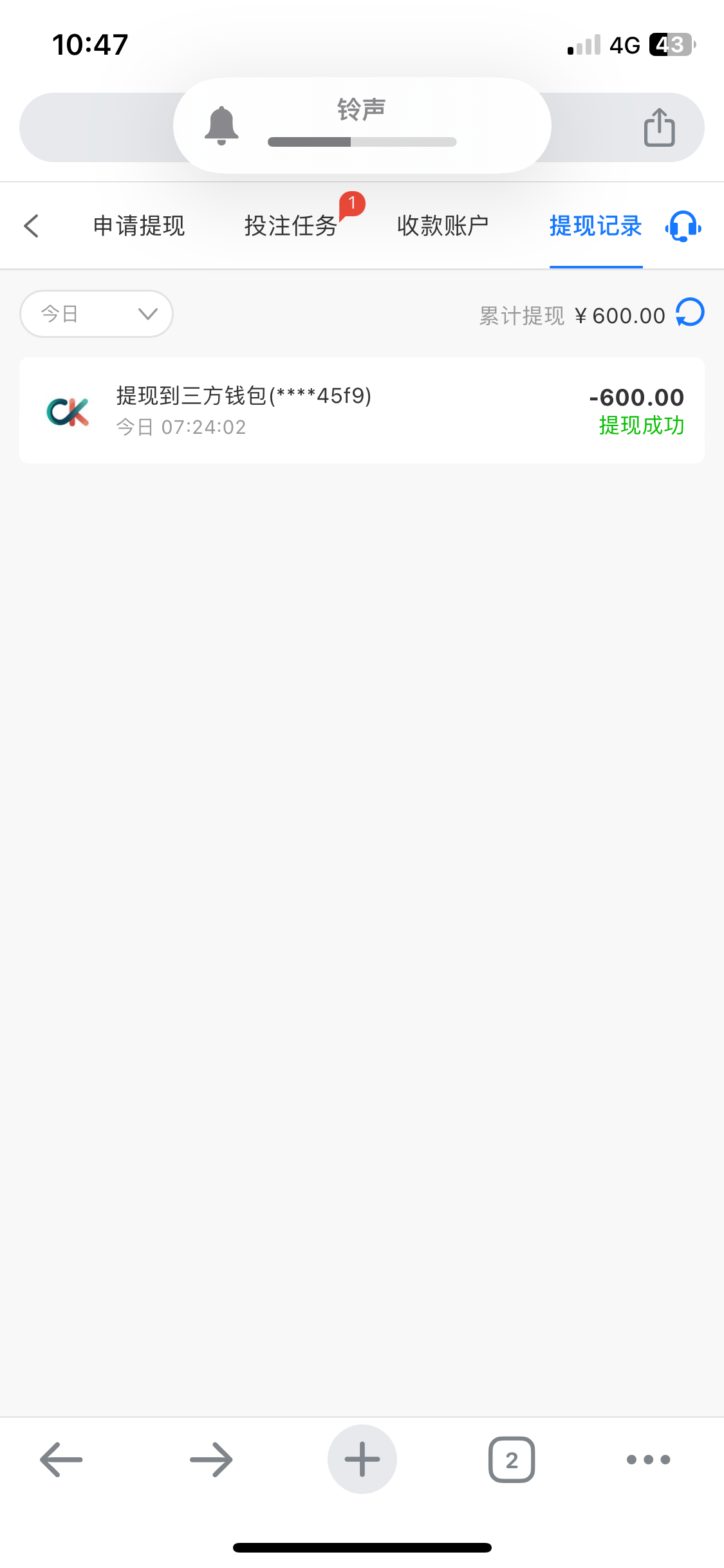Switch to the 收款账户 tab
This screenshot has height=1568, width=724.
[443, 226]
